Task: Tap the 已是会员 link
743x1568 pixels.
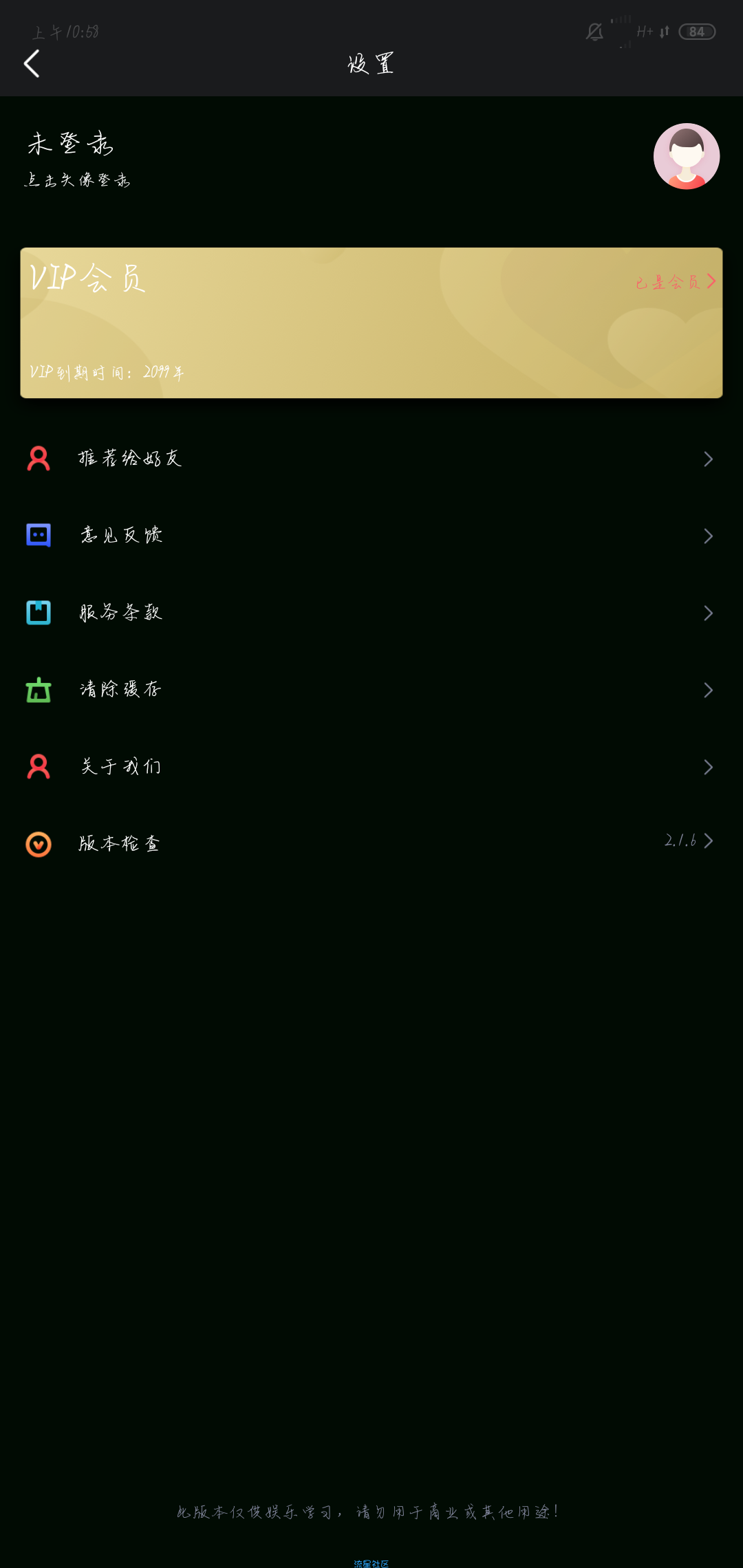Action: pos(675,282)
